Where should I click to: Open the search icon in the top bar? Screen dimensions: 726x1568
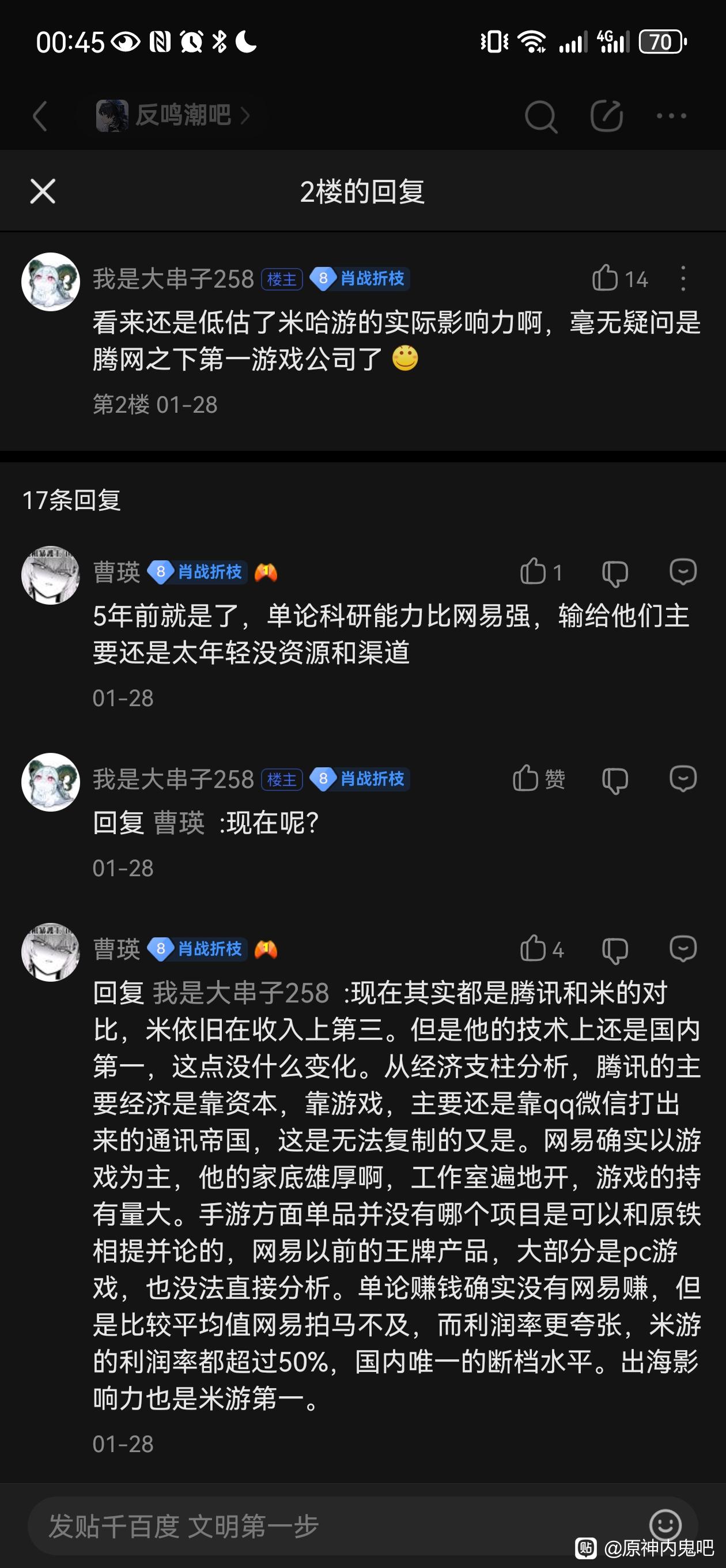click(540, 116)
